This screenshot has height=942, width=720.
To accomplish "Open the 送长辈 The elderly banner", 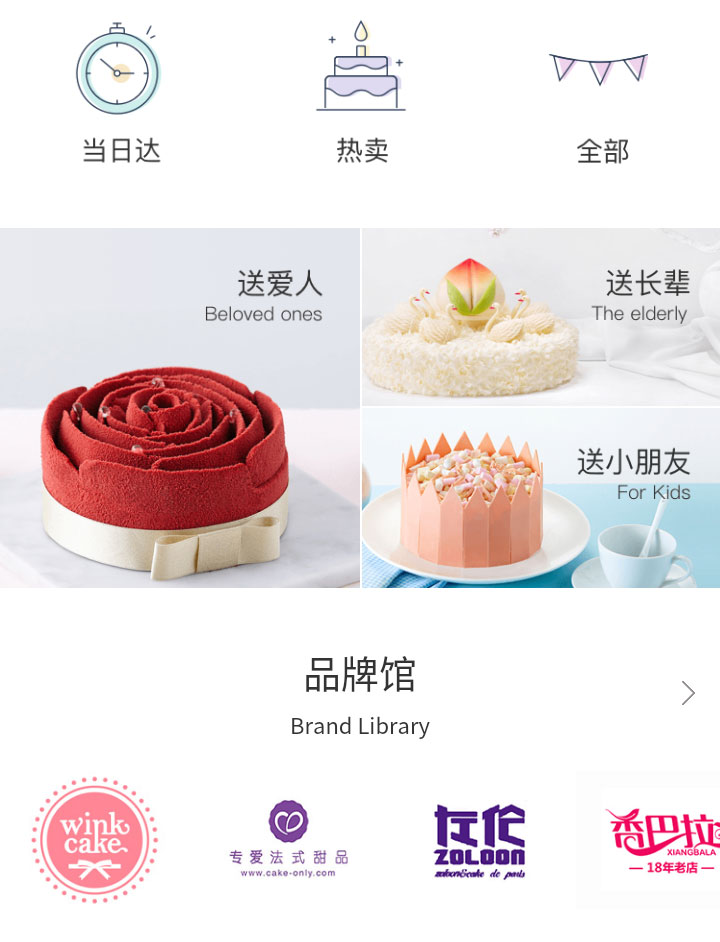I will 541,316.
